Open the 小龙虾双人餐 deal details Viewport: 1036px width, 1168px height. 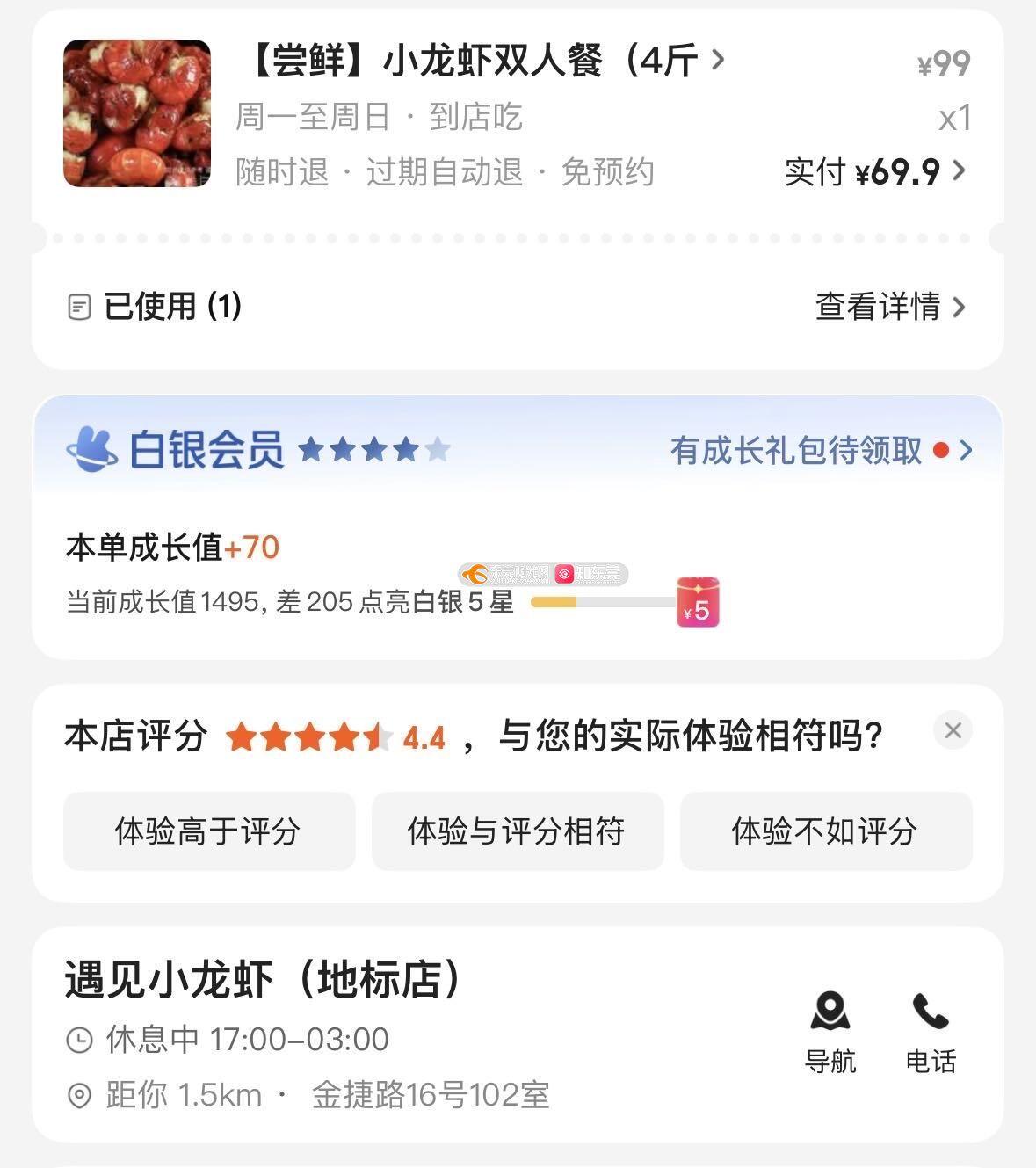[x=483, y=62]
